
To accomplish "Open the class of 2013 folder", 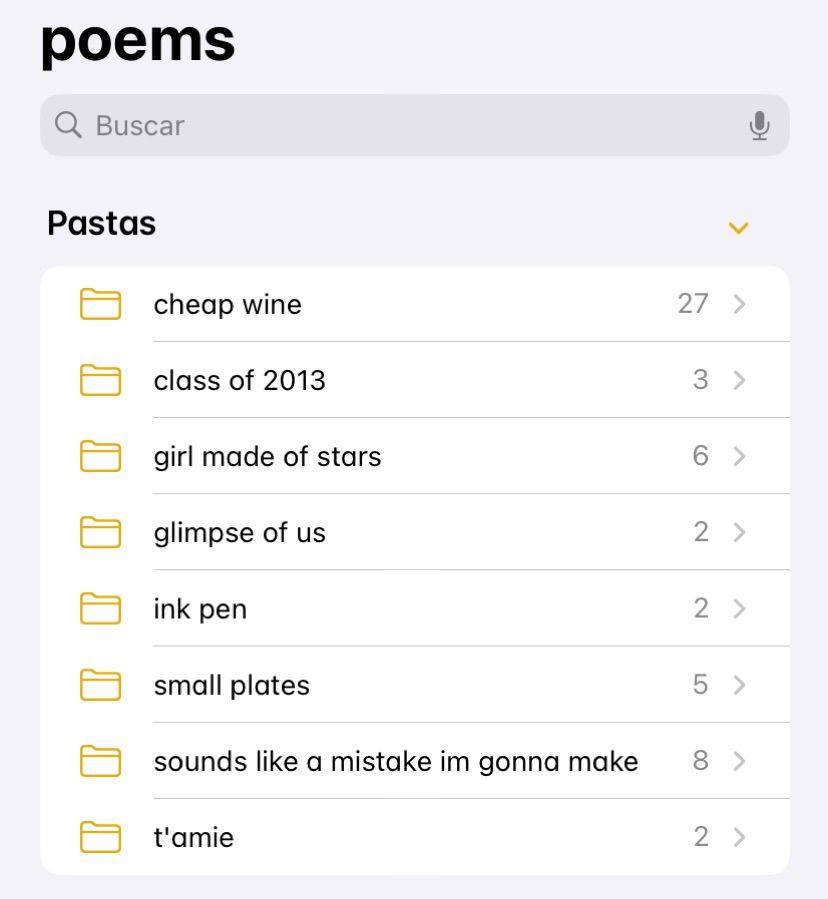I will (414, 380).
